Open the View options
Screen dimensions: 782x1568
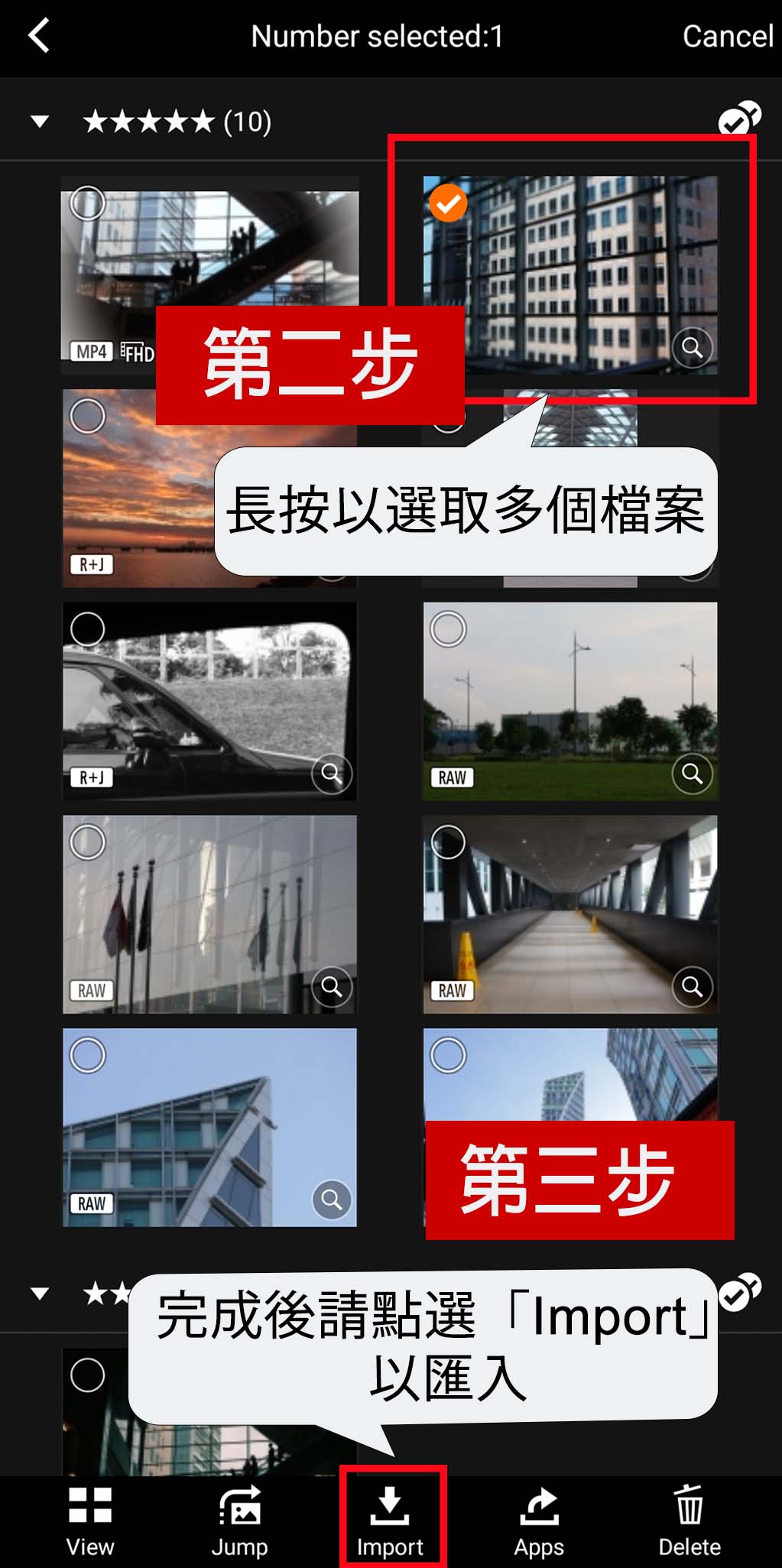[x=90, y=1521]
